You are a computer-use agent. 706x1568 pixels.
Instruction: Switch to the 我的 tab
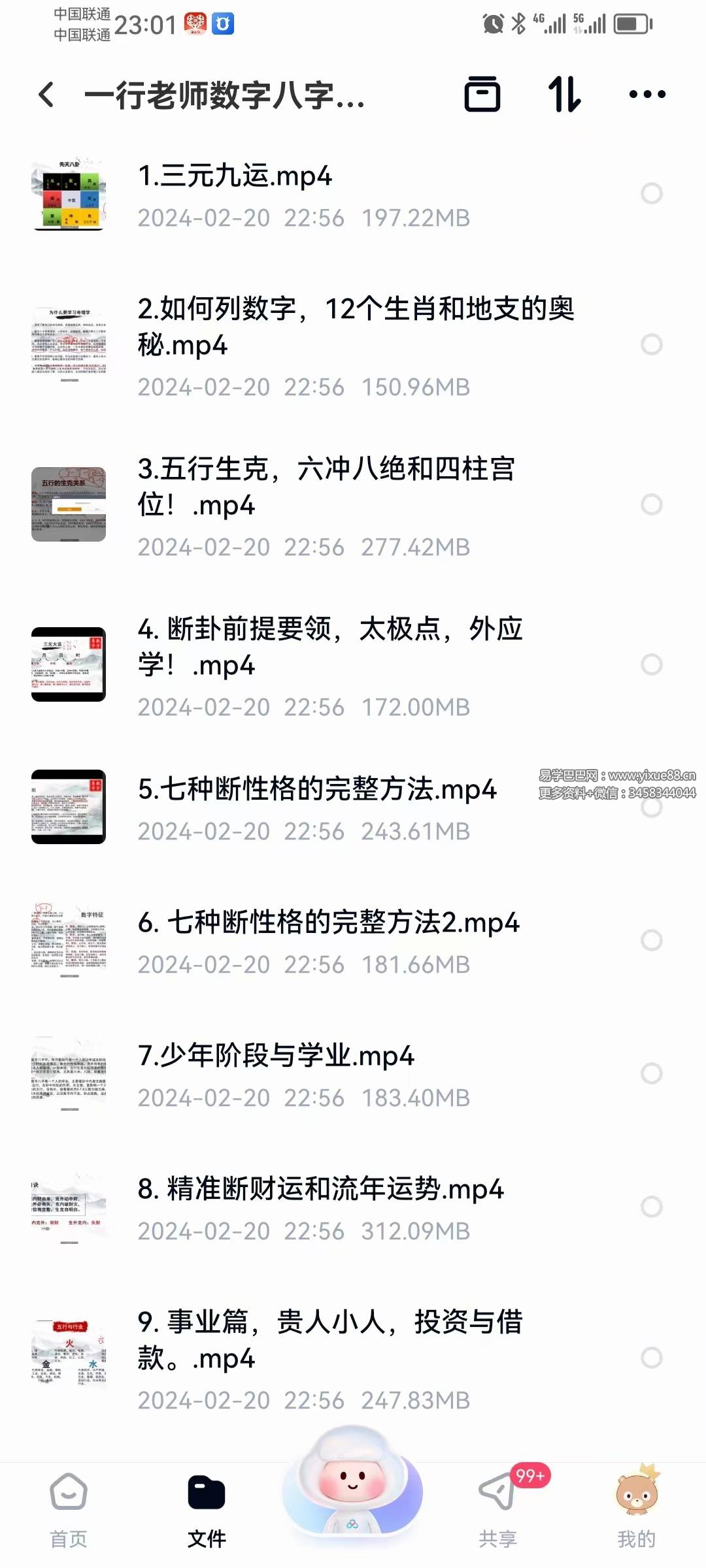[636, 1509]
